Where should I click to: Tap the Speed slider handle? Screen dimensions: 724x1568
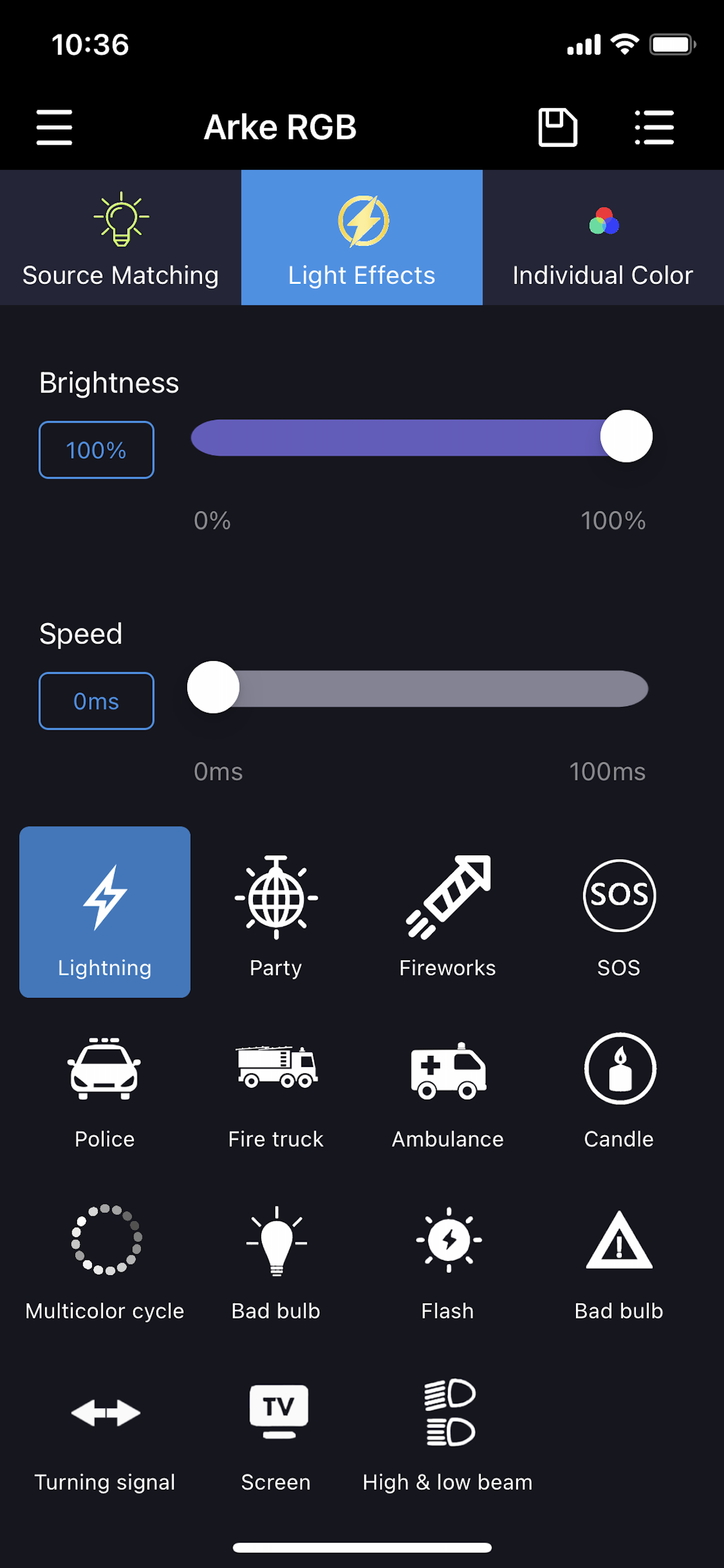(213, 687)
